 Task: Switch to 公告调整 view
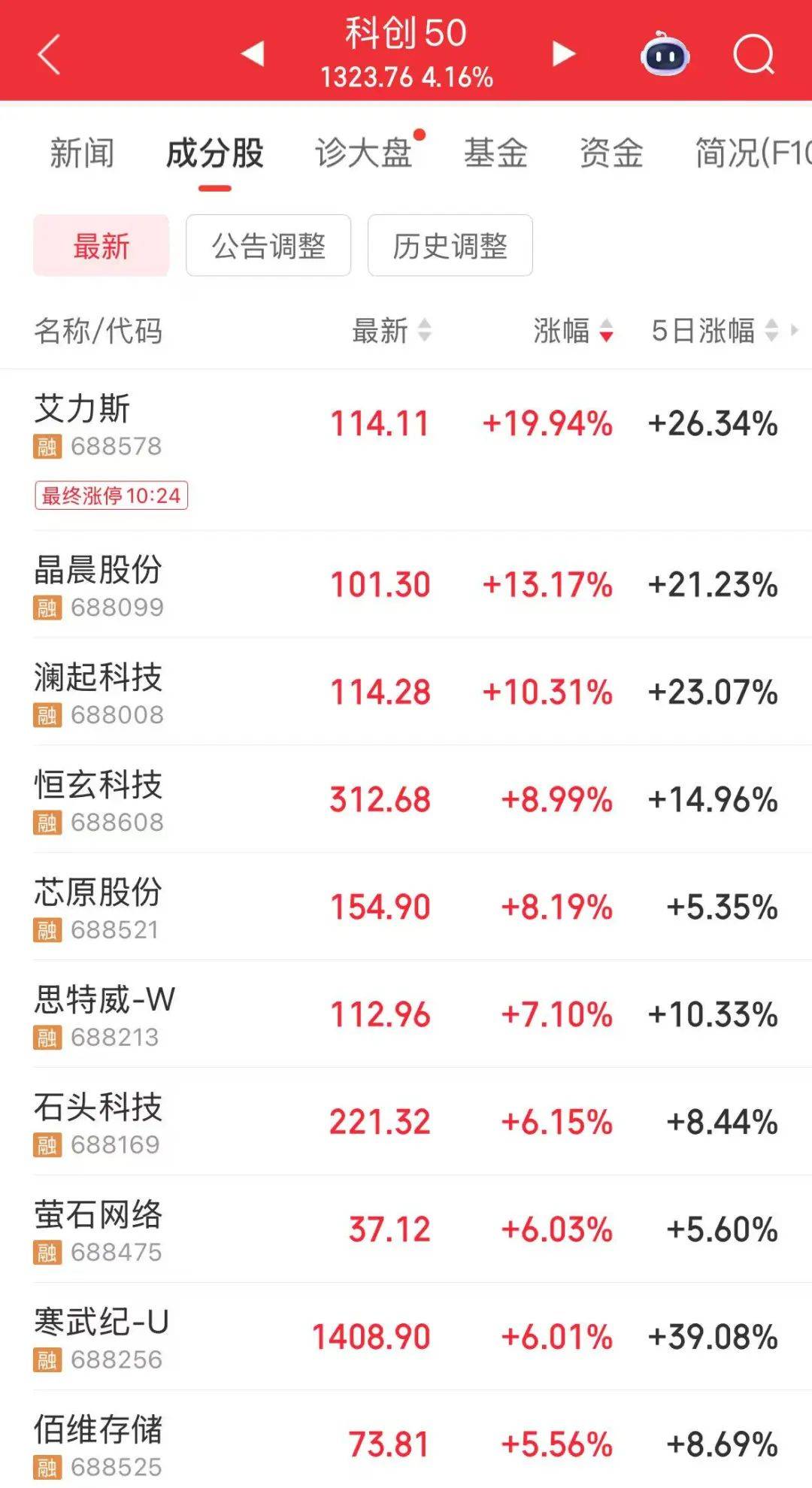point(267,245)
